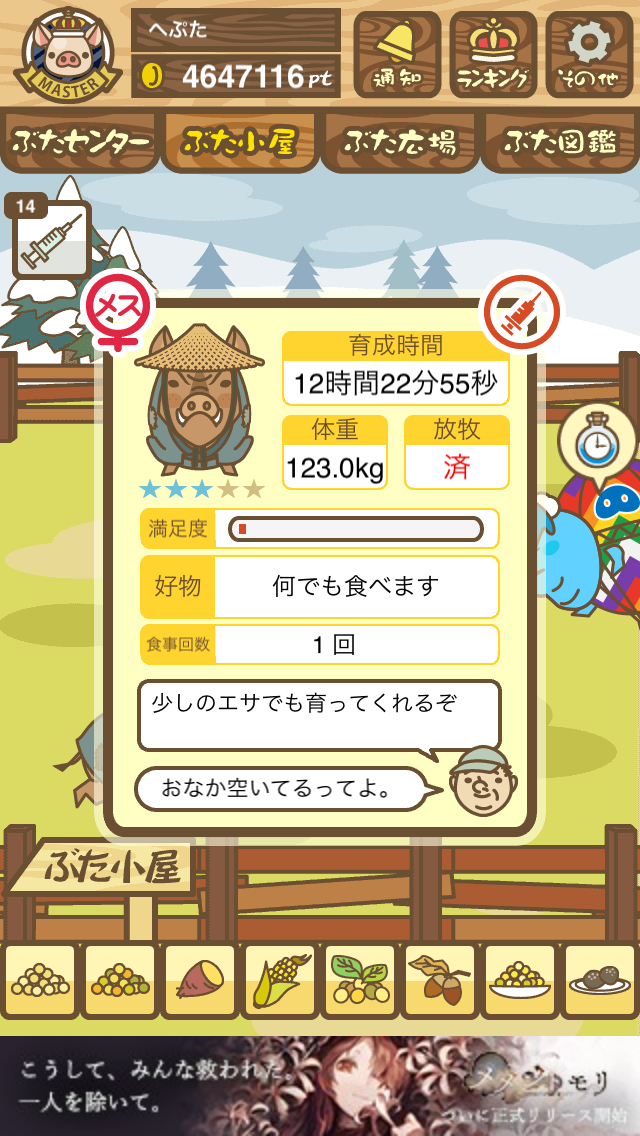Select the corn feed
Viewport: 640px width, 1136px height.
point(280,981)
